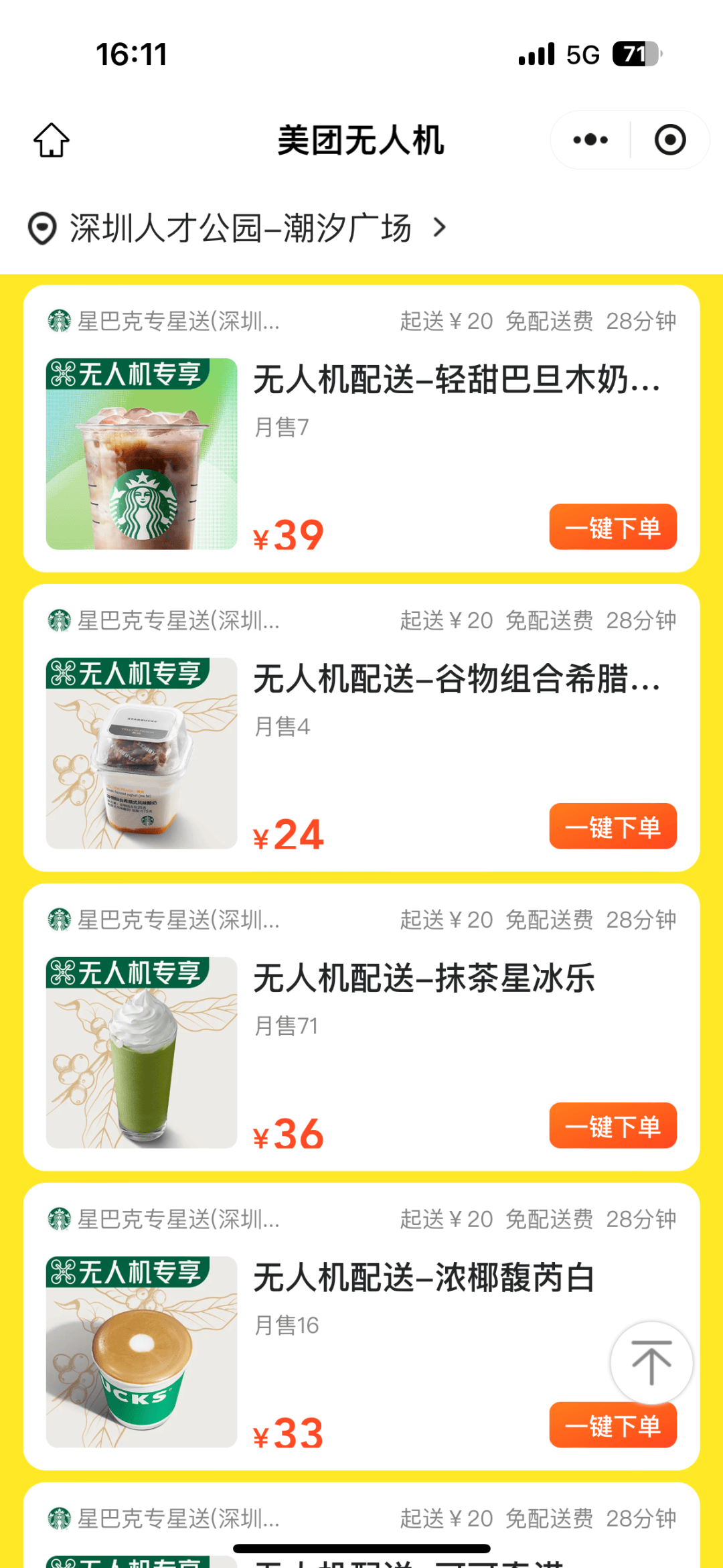Order the 轻甜巴旦木奶 drink with 一键下单
Image resolution: width=723 pixels, height=1568 pixels.
tap(613, 527)
